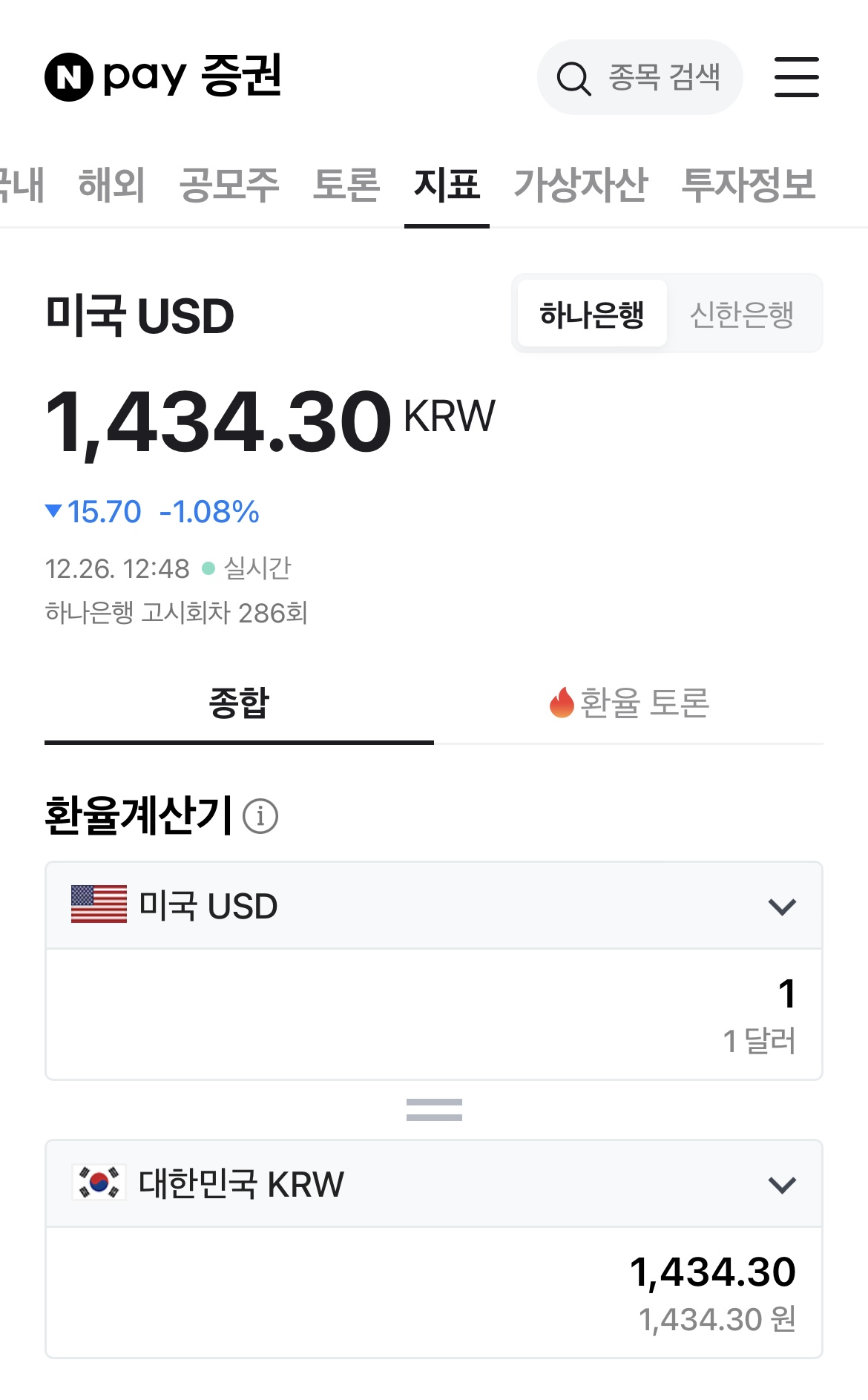This screenshot has height=1400, width=868.
Task: Select the 종합 tab
Action: (x=239, y=703)
